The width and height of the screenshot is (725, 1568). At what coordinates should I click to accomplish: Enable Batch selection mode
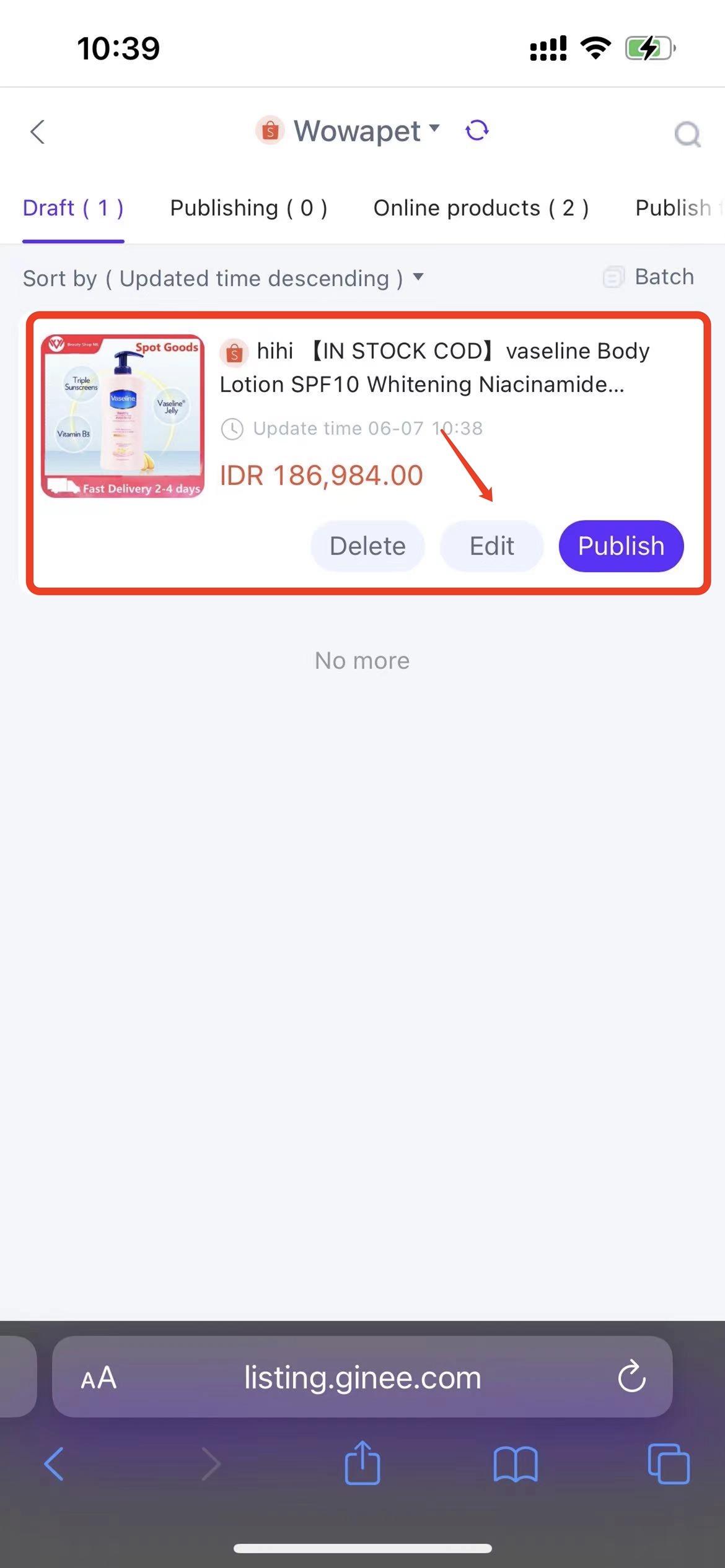click(649, 277)
